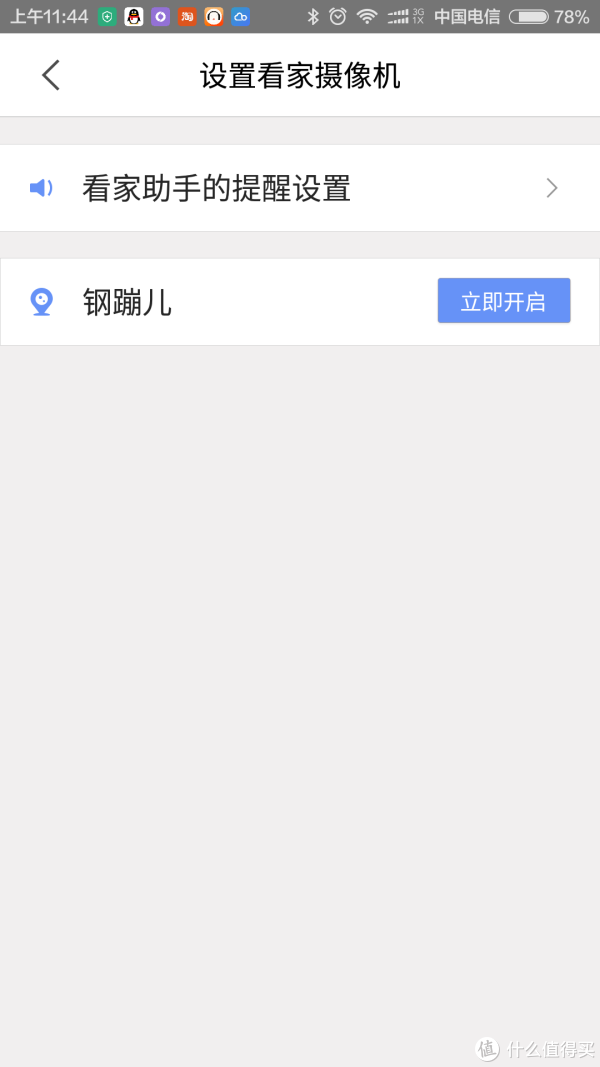This screenshot has height=1067, width=600.
Task: Open 看家助手的提醒设置 row
Action: [x=300, y=188]
